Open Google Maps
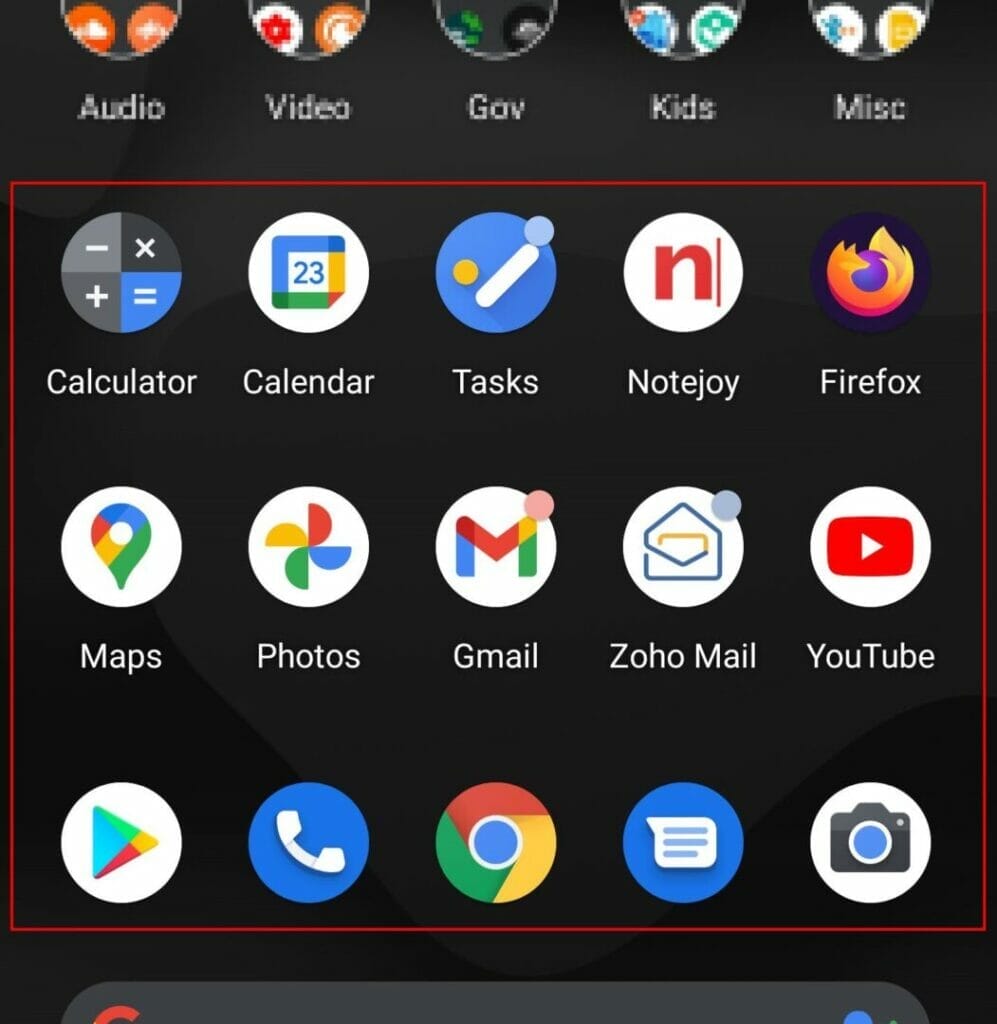Screen dimensions: 997x1024 click(121, 546)
